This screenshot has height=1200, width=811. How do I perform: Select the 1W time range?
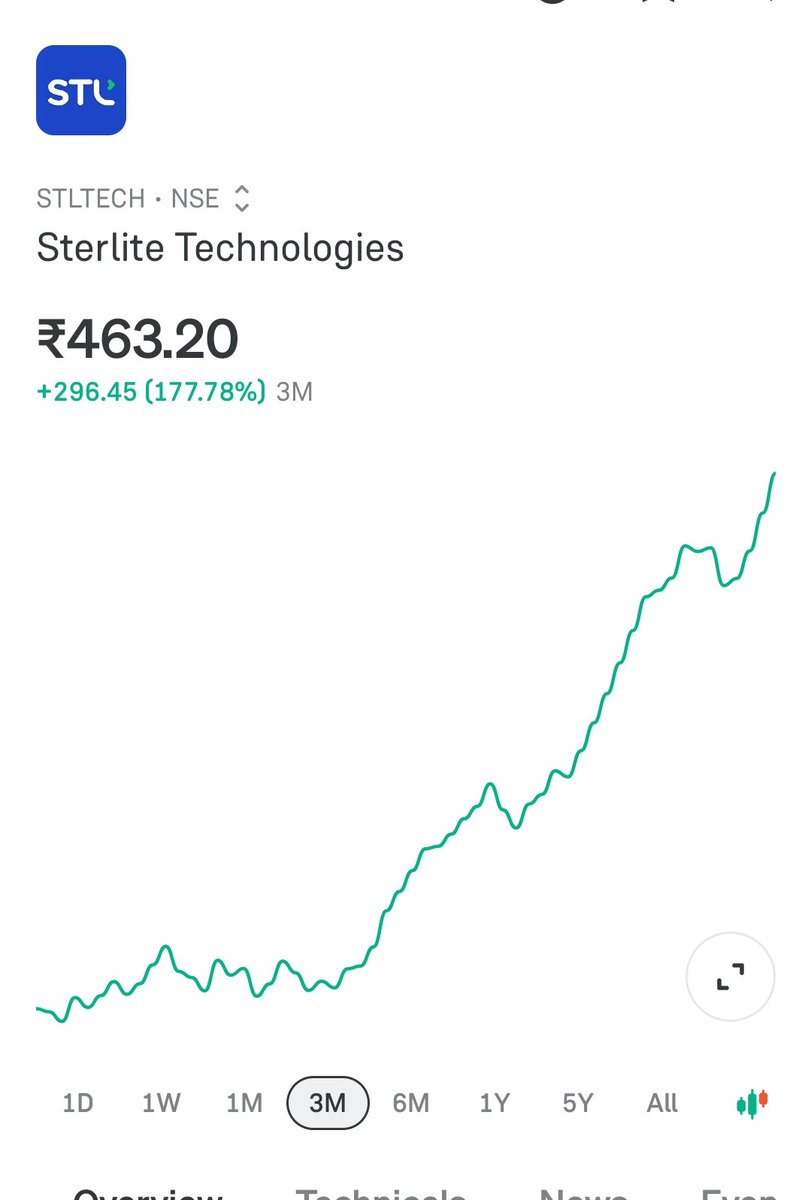coord(161,1103)
